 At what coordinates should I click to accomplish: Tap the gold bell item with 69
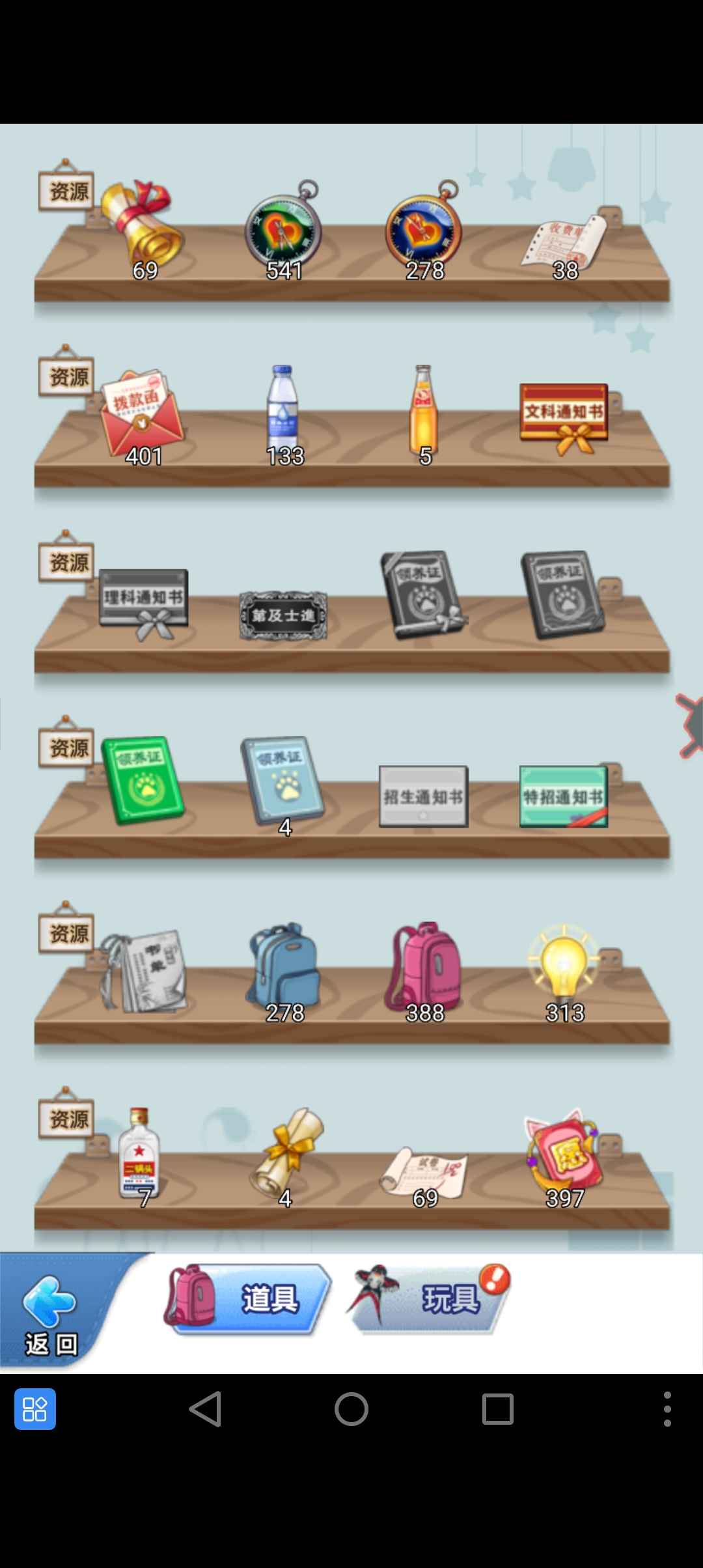pyautogui.click(x=145, y=225)
